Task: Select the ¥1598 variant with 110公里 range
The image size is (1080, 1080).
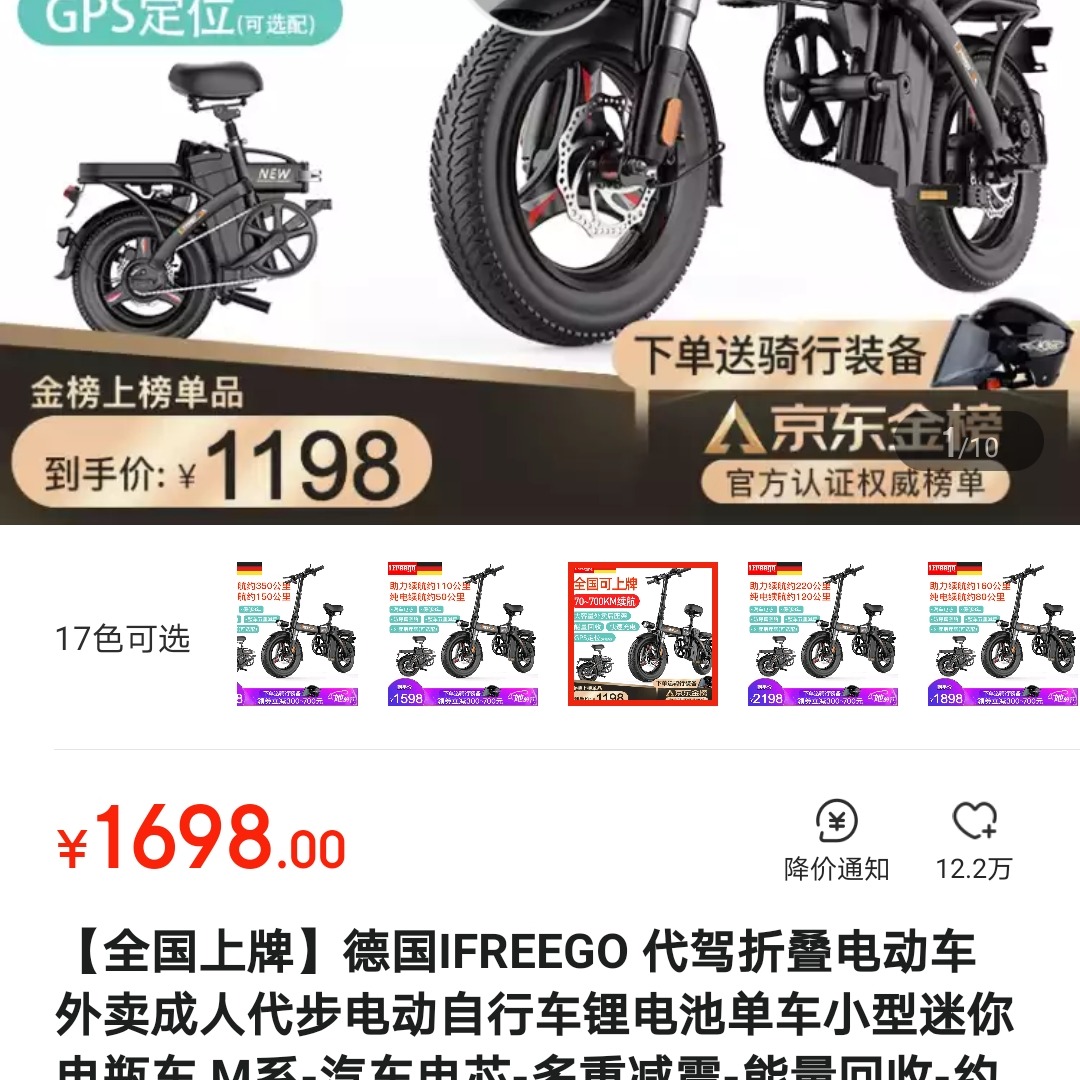Action: tap(463, 634)
